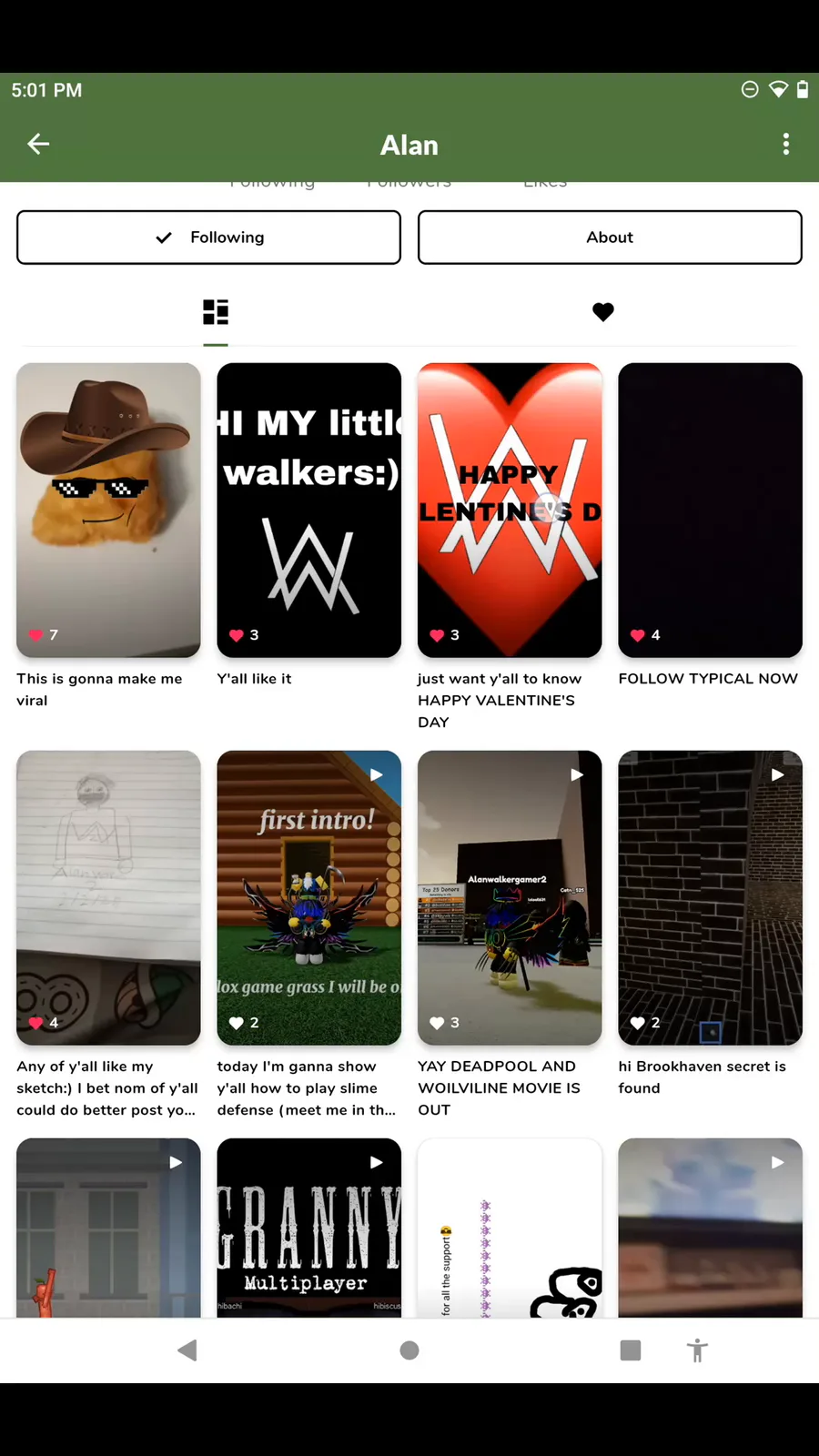Screen dimensions: 819x1456
Task: Open the Happy Valentine's Day post
Action: point(510,510)
